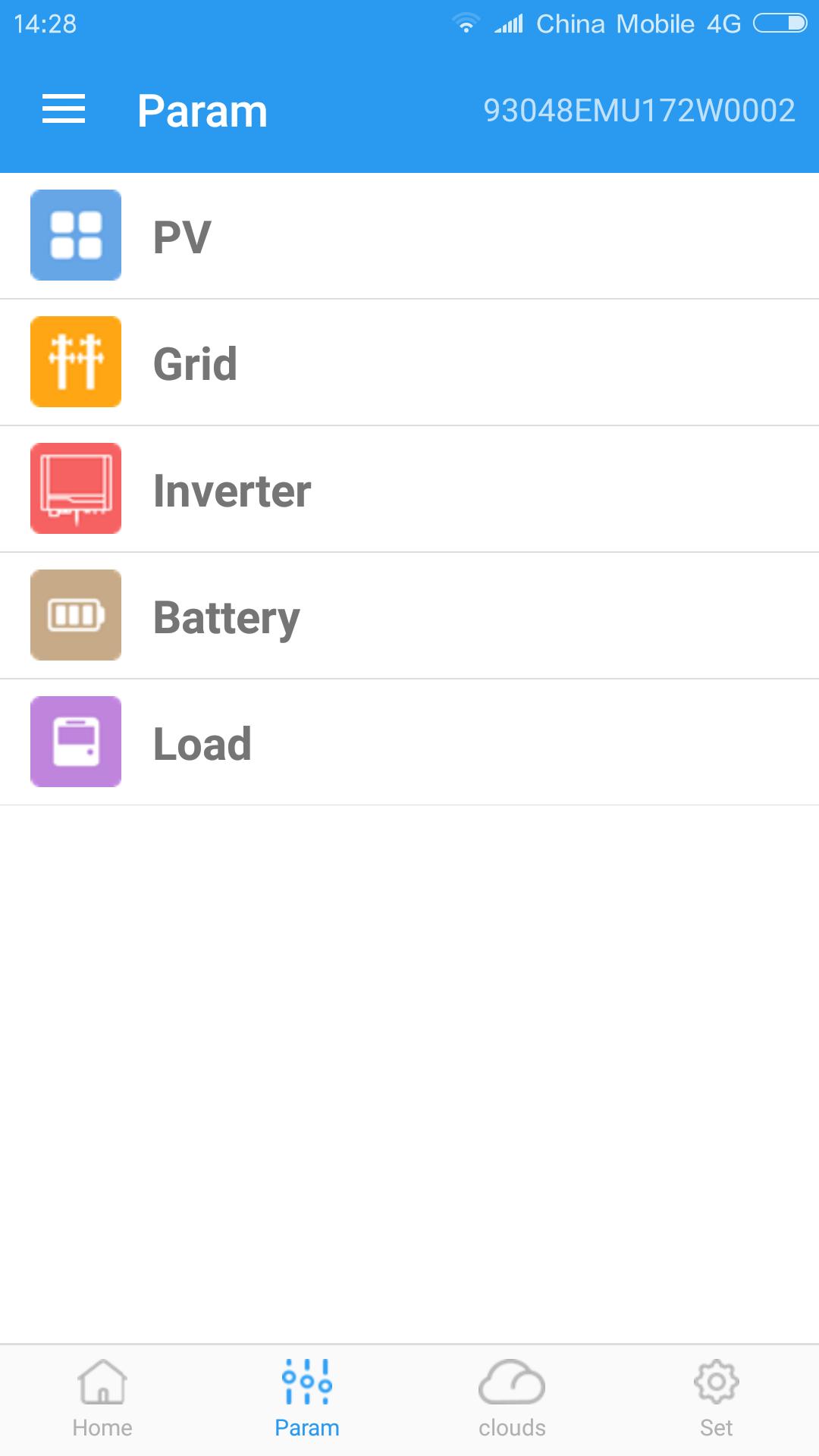The image size is (819, 1456).
Task: Select the purple Load icon
Action: tap(75, 741)
